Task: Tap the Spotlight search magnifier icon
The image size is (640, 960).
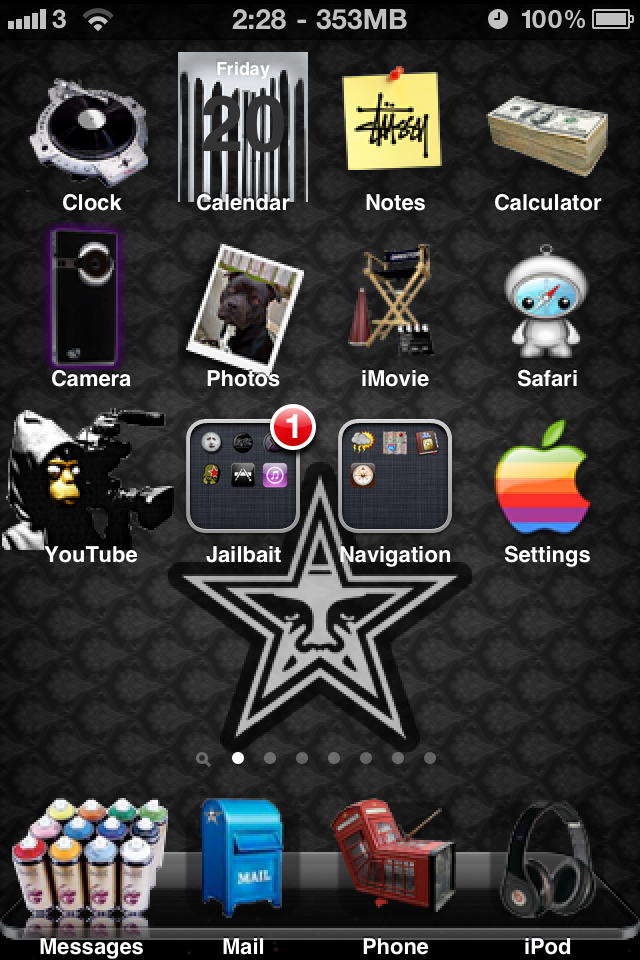Action: click(x=204, y=759)
